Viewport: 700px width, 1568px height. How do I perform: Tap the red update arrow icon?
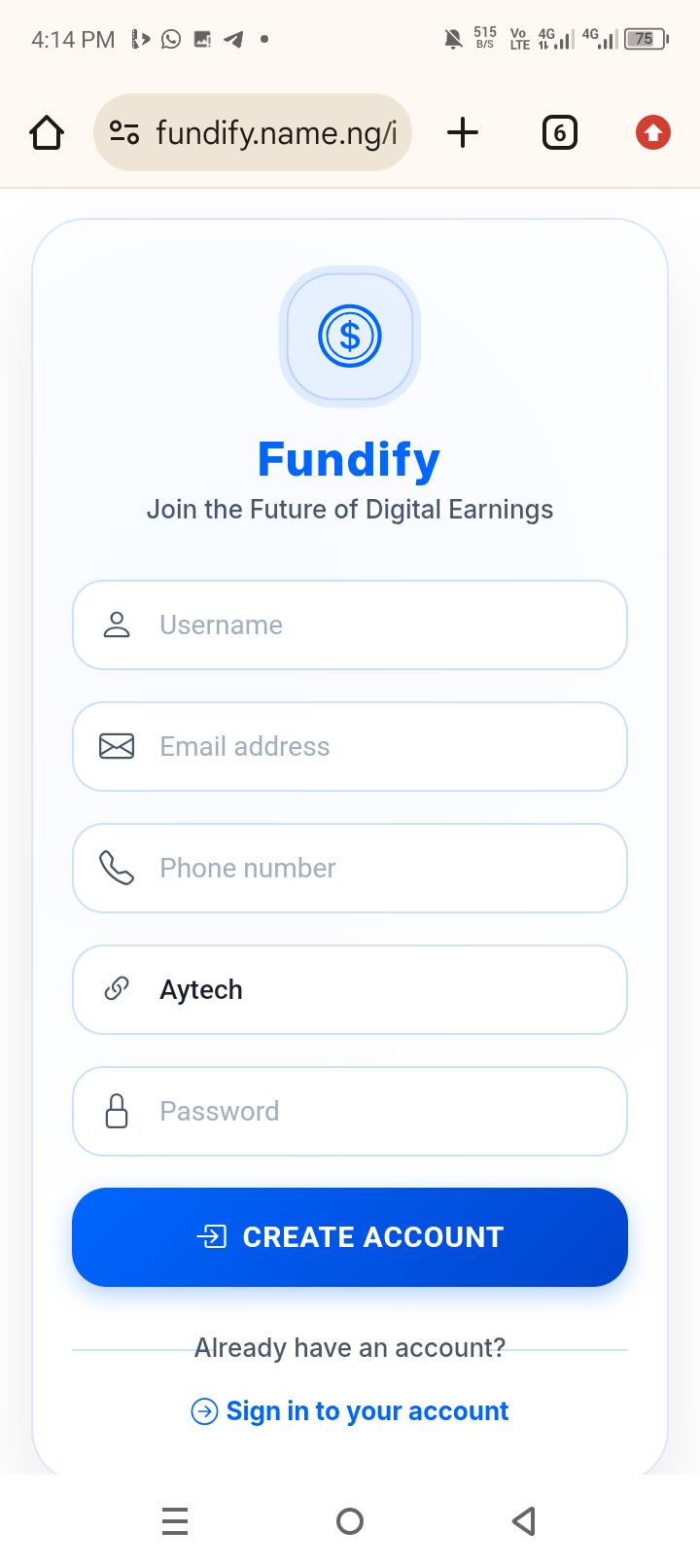click(x=653, y=132)
